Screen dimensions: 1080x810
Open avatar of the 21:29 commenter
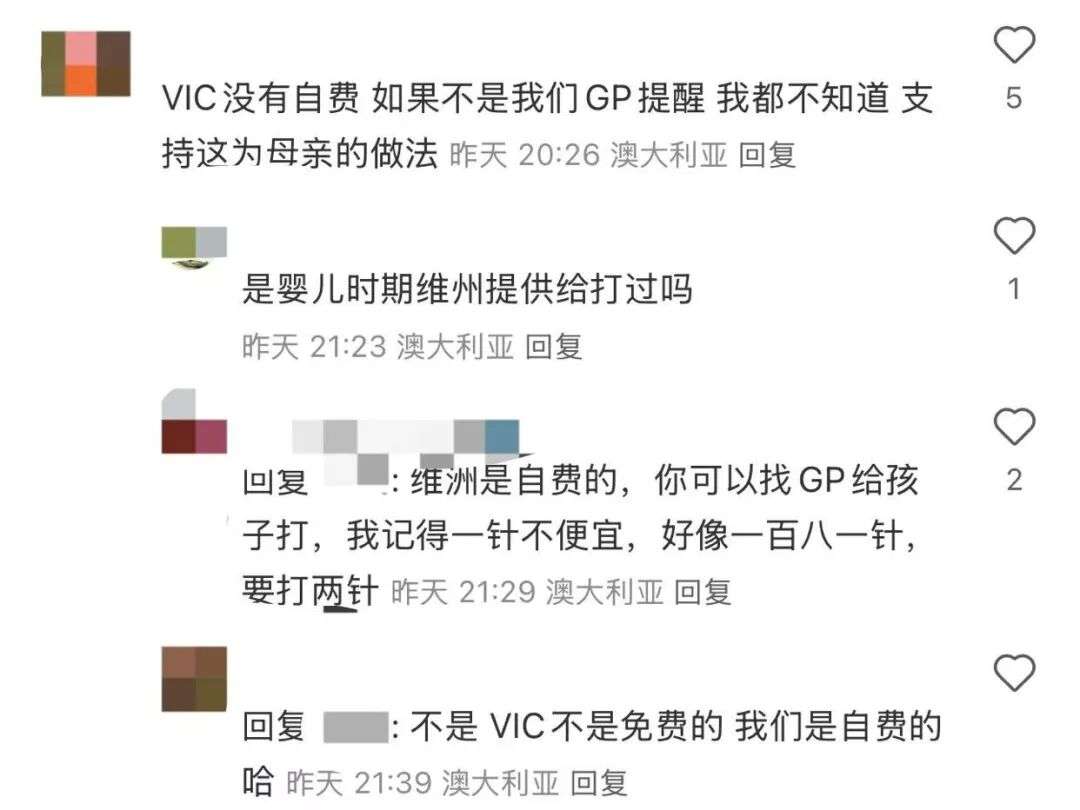[x=194, y=422]
